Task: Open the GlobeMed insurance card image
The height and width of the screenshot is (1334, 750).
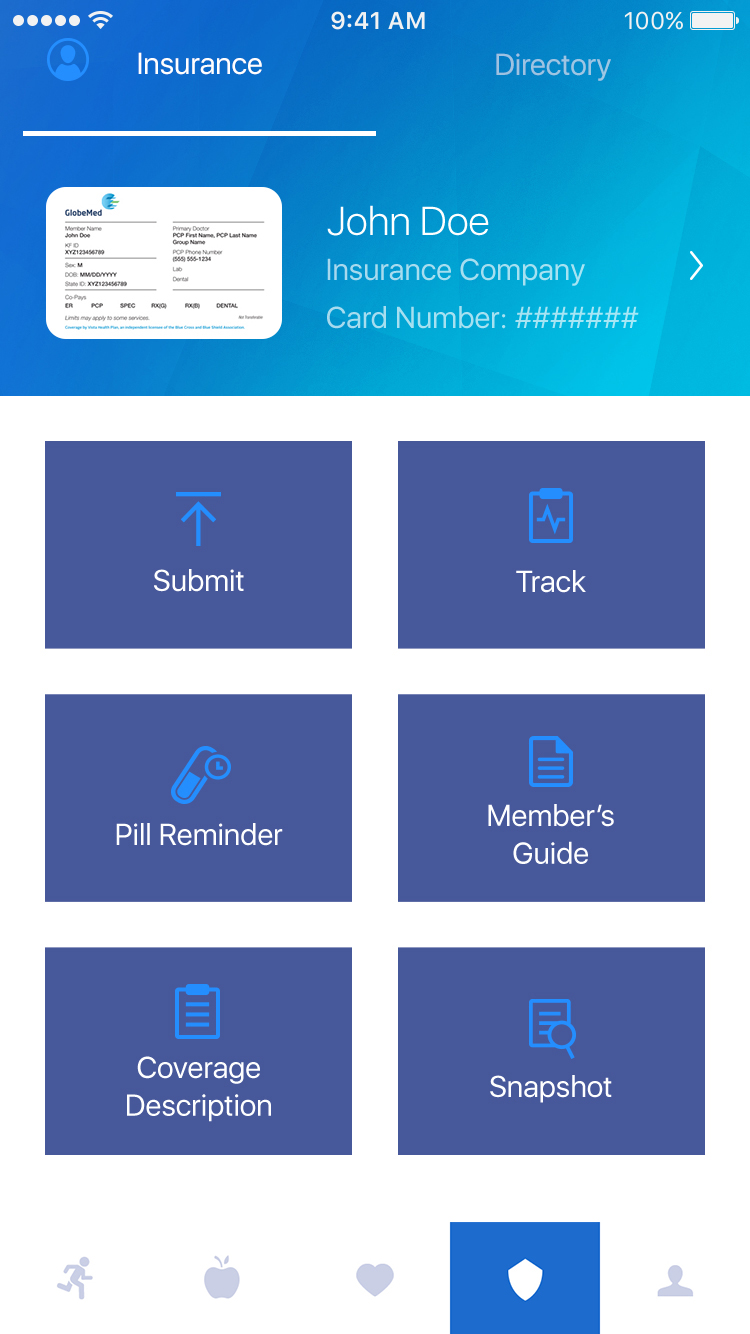Action: point(164,263)
